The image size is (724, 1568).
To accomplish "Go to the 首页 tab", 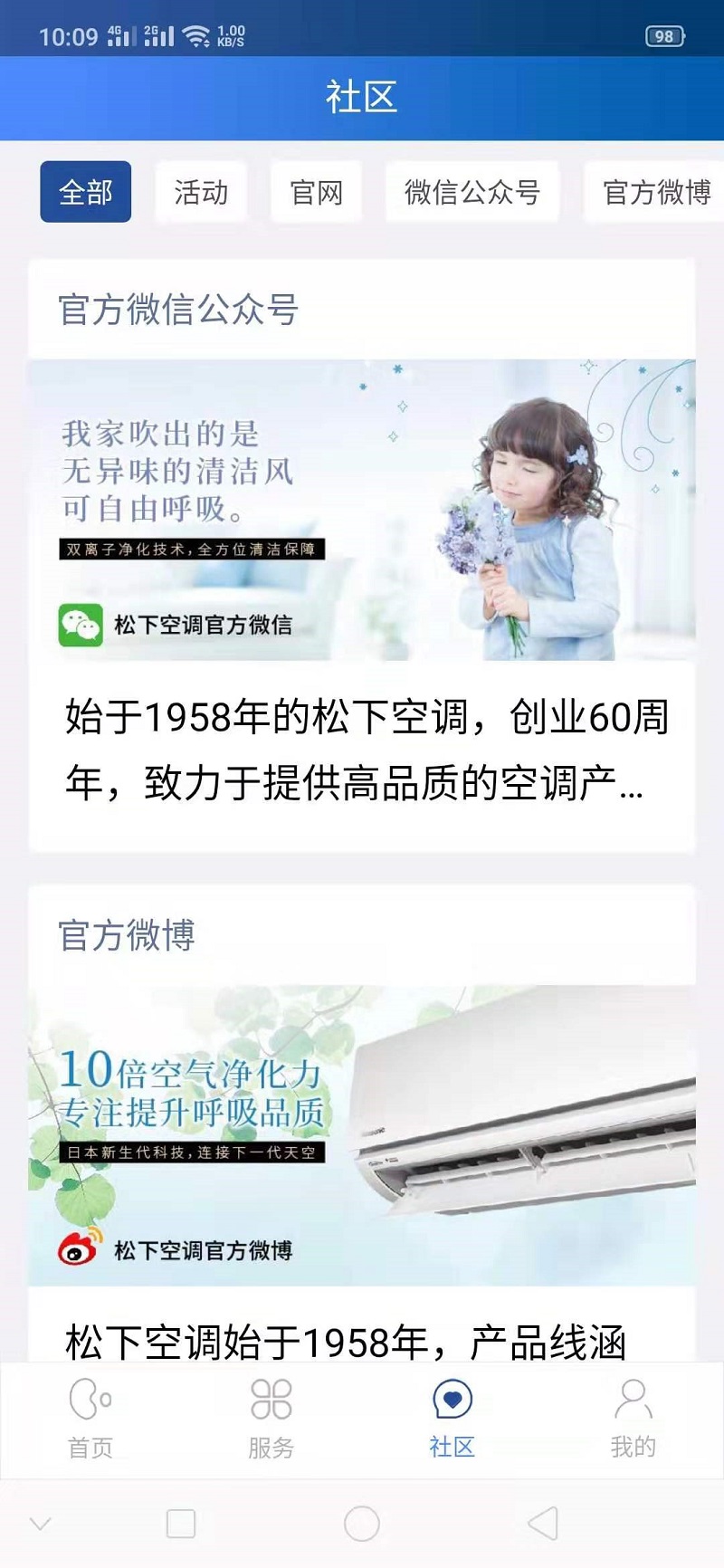I will (90, 1417).
